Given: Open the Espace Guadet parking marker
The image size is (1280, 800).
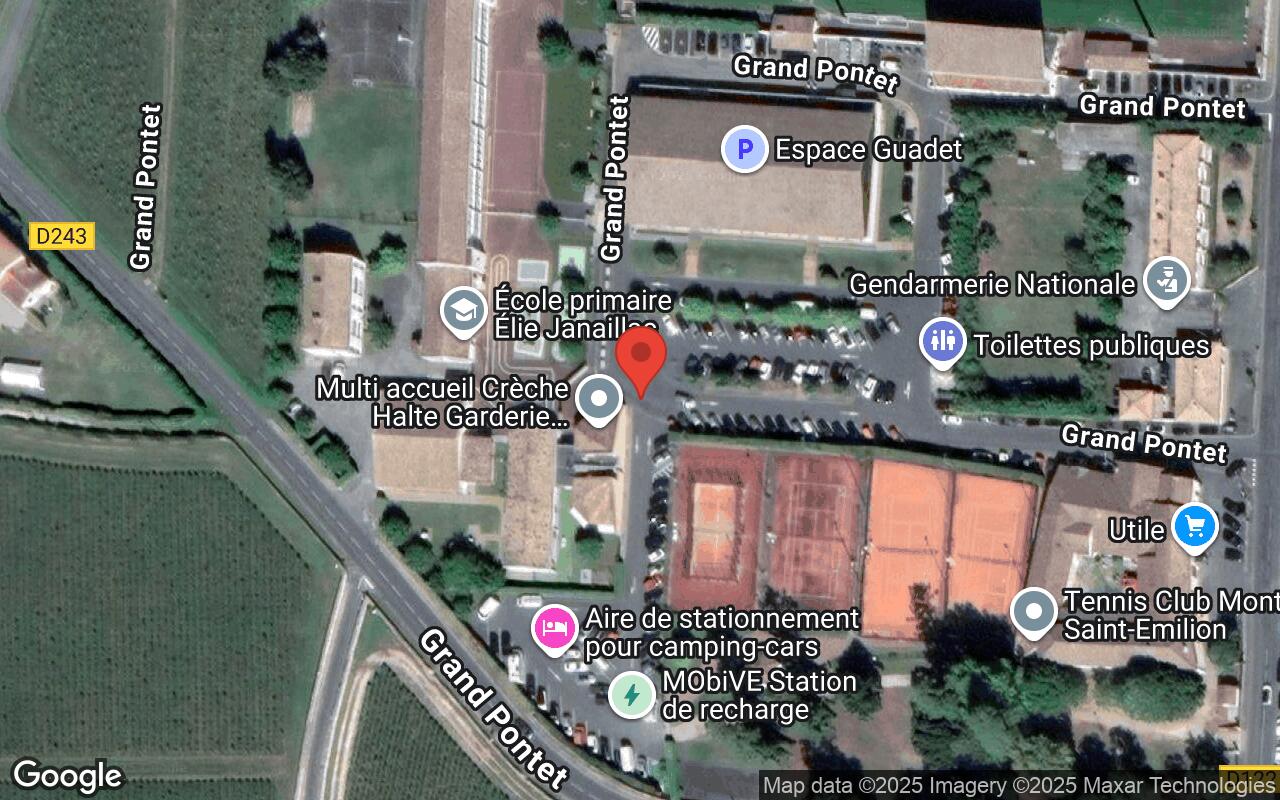Looking at the screenshot, I should 744,150.
